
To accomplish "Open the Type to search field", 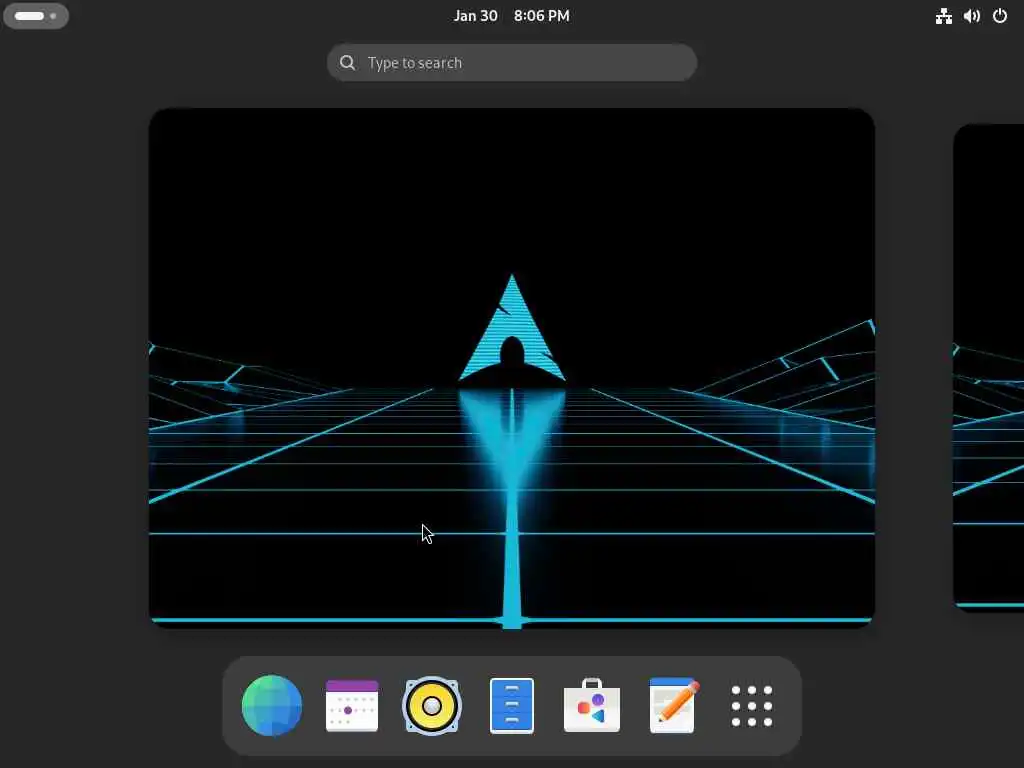I will pos(512,63).
